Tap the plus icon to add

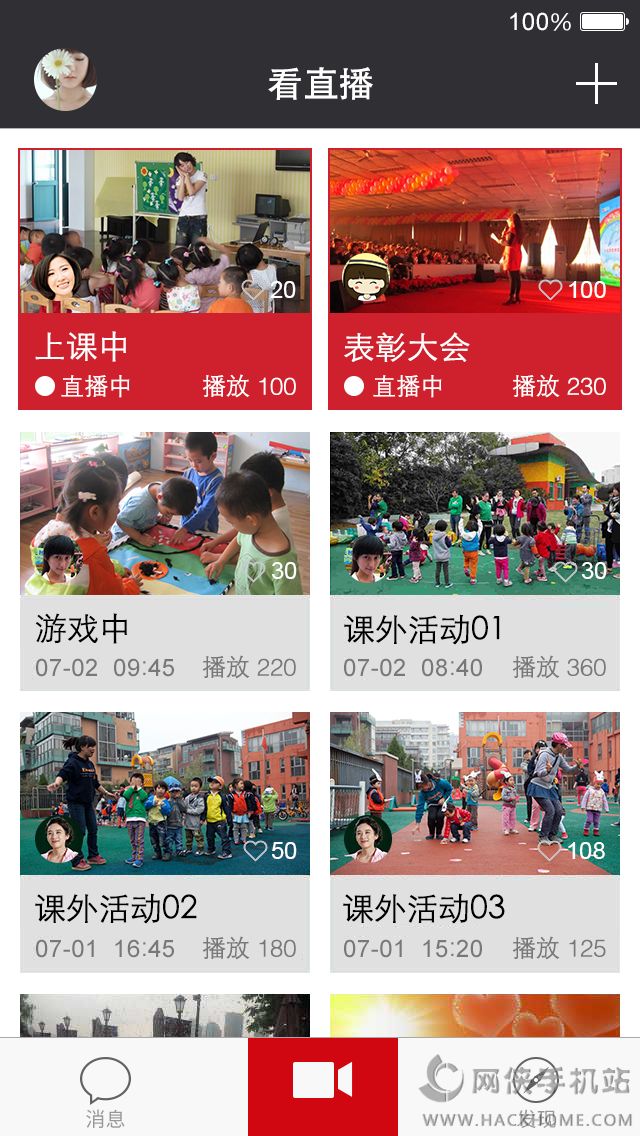(596, 84)
